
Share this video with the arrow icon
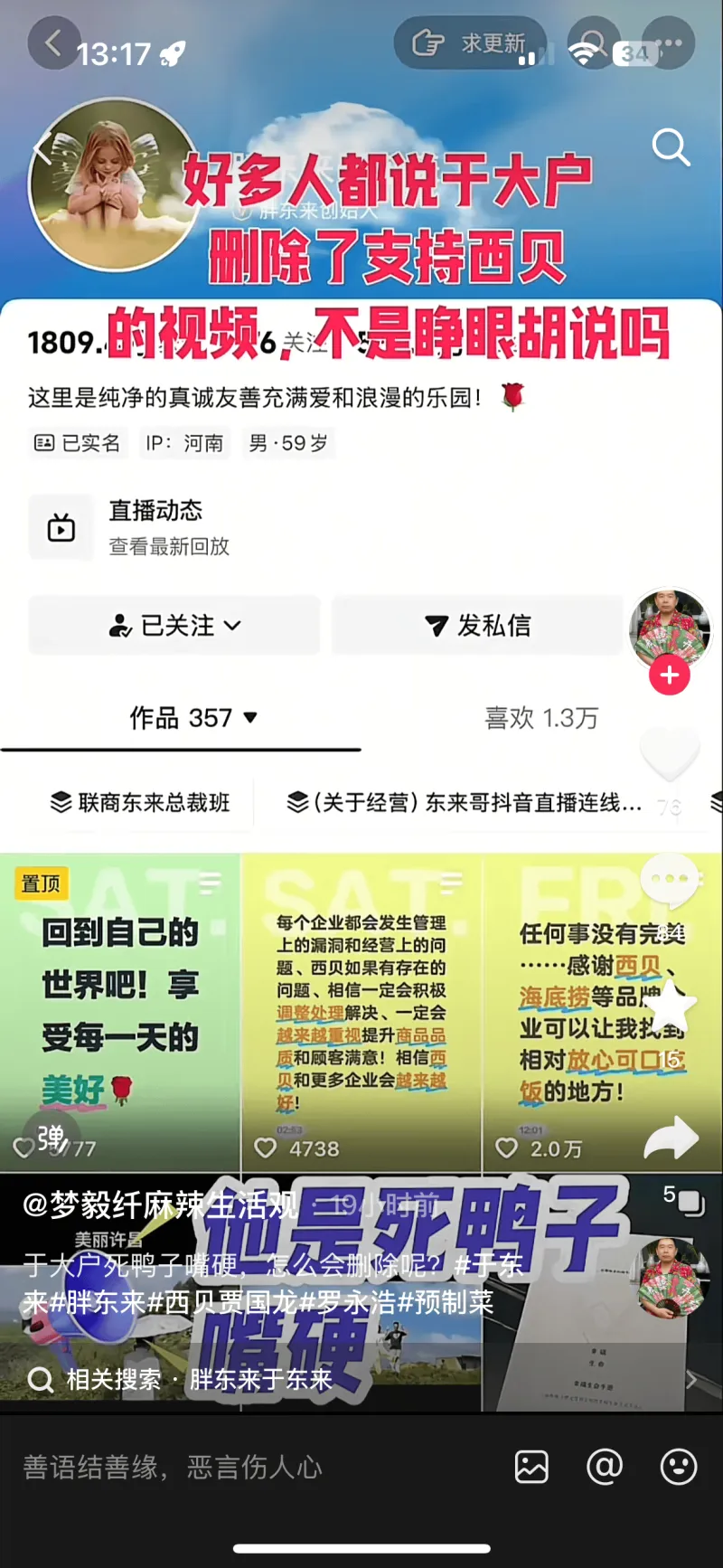(671, 1138)
